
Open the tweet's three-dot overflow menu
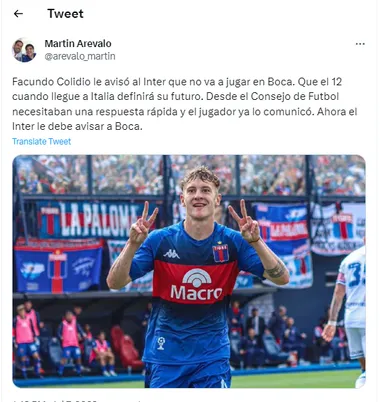[x=360, y=44]
